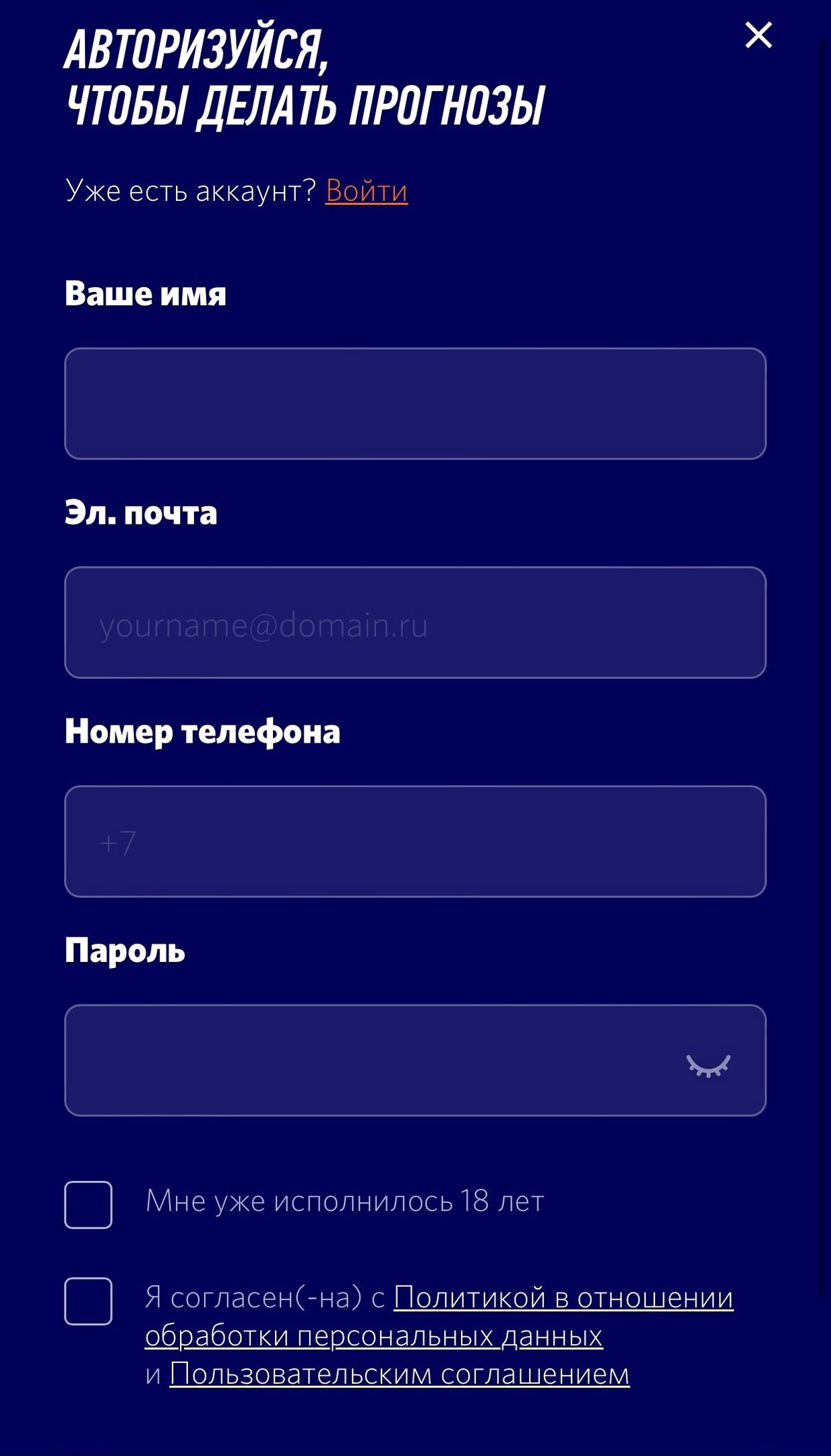Screen dimensions: 831x1456
Task: Close the authorization form
Action: [758, 35]
